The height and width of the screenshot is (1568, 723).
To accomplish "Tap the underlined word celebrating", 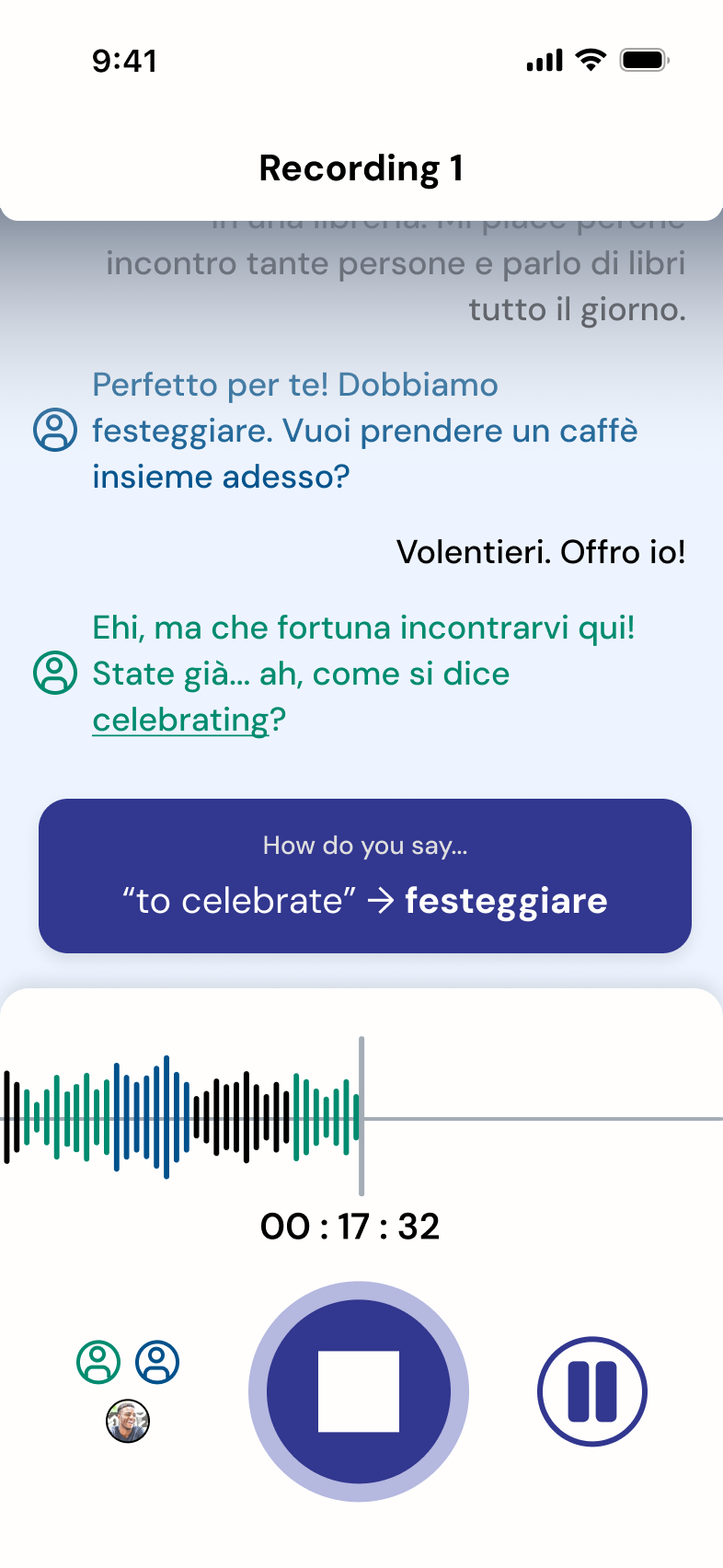I will click(x=180, y=720).
